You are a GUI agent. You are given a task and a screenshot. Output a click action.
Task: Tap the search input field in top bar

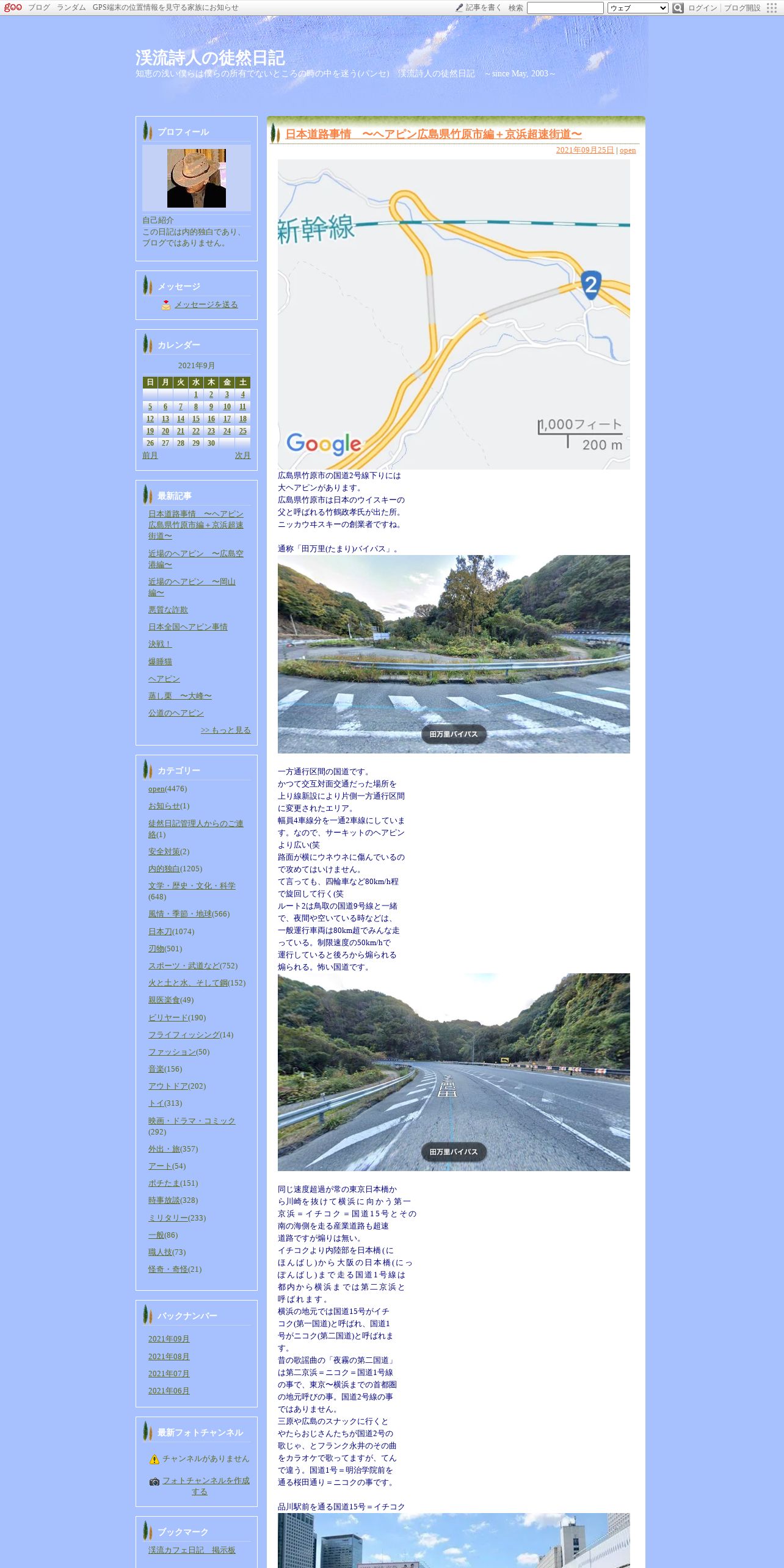[x=565, y=8]
